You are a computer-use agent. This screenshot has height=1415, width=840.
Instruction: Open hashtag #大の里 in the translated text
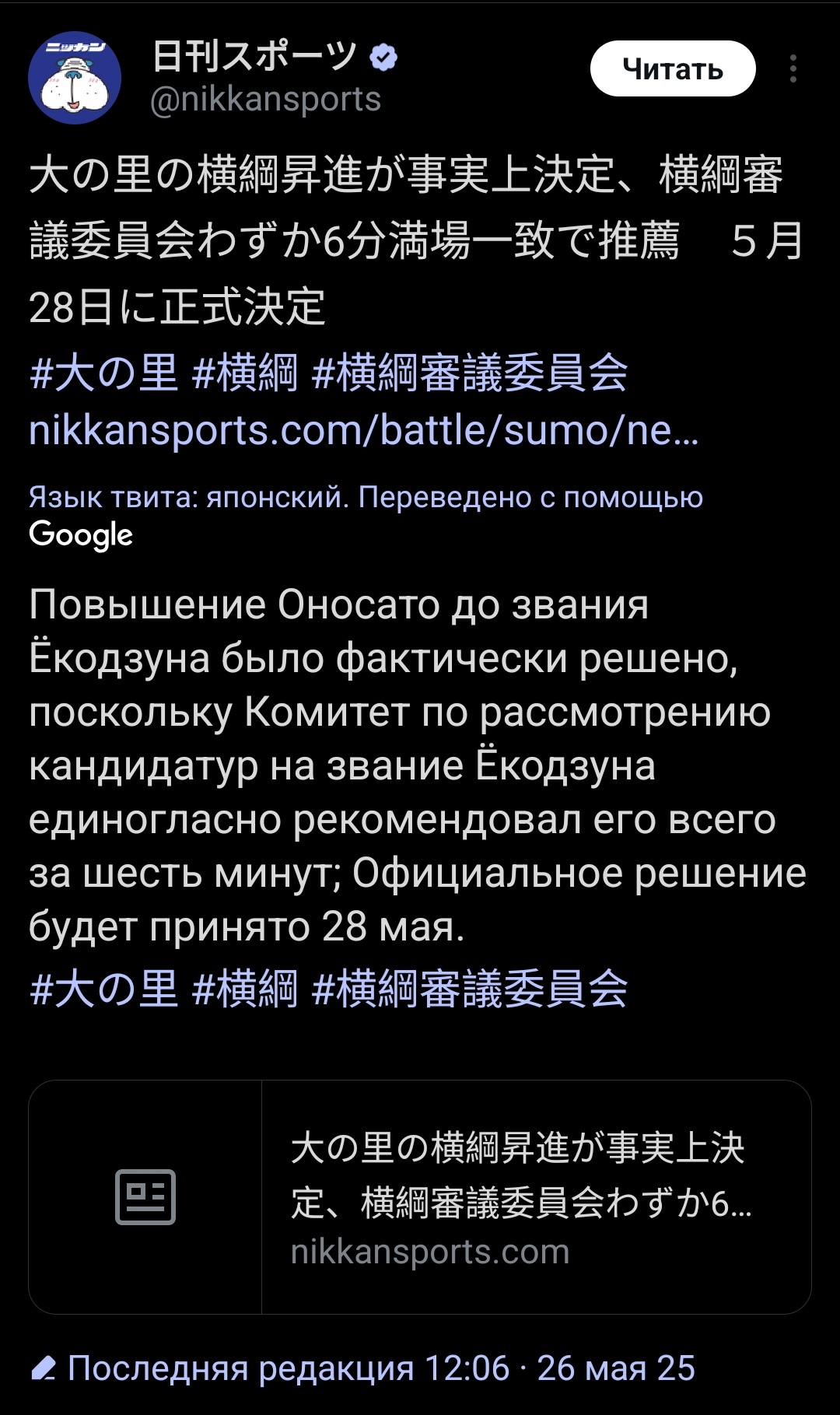103,989
